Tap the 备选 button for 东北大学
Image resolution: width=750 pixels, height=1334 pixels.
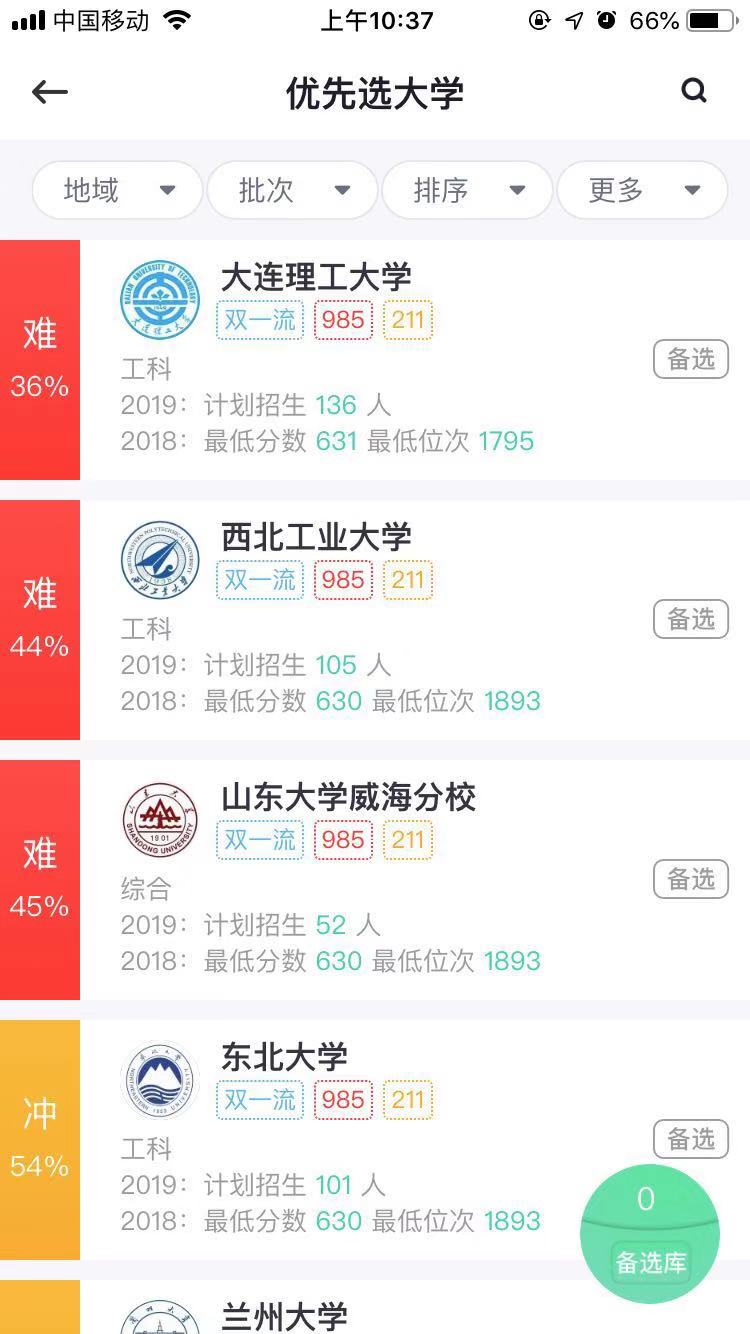(690, 1139)
